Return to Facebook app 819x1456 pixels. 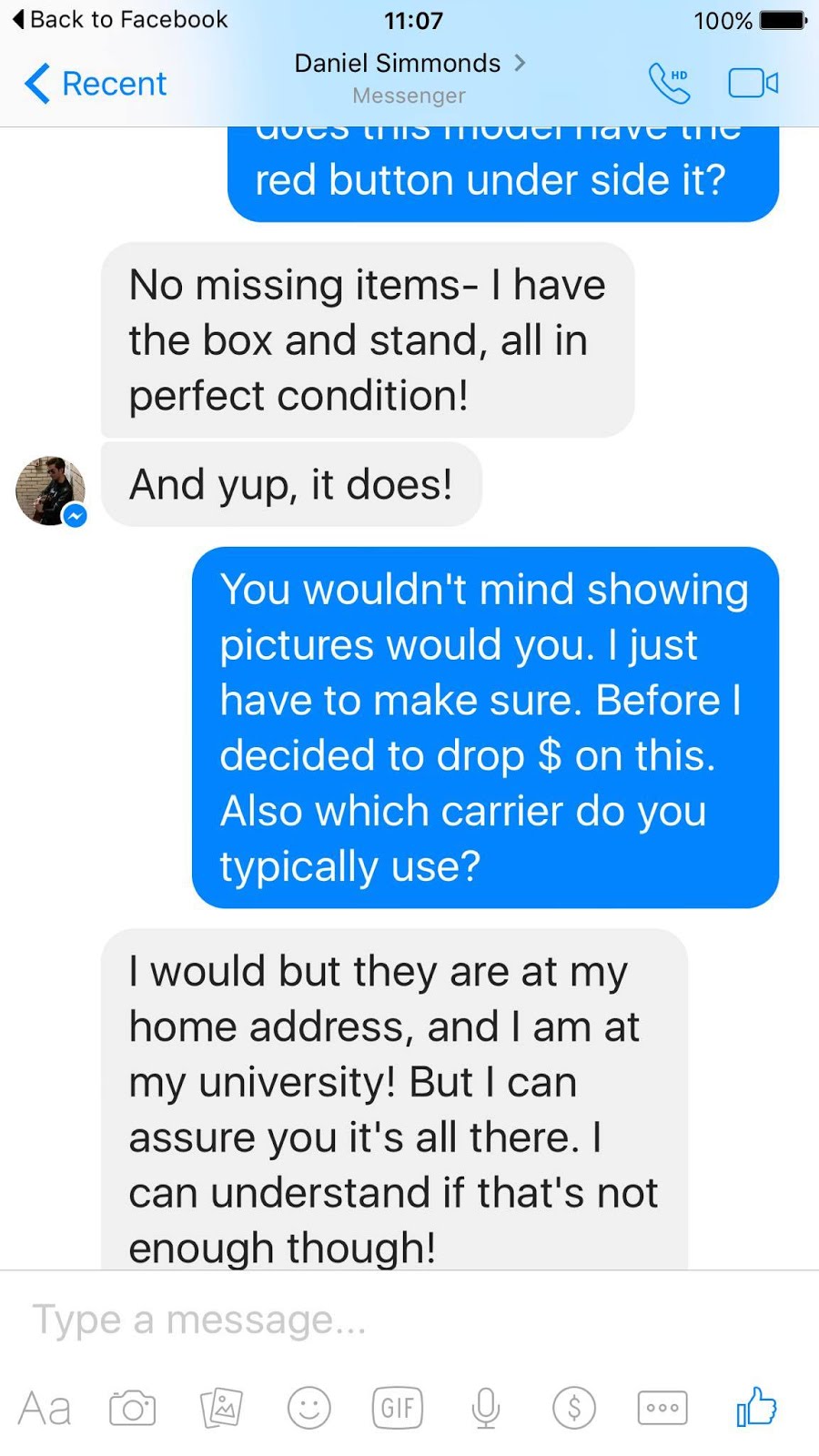(121, 19)
